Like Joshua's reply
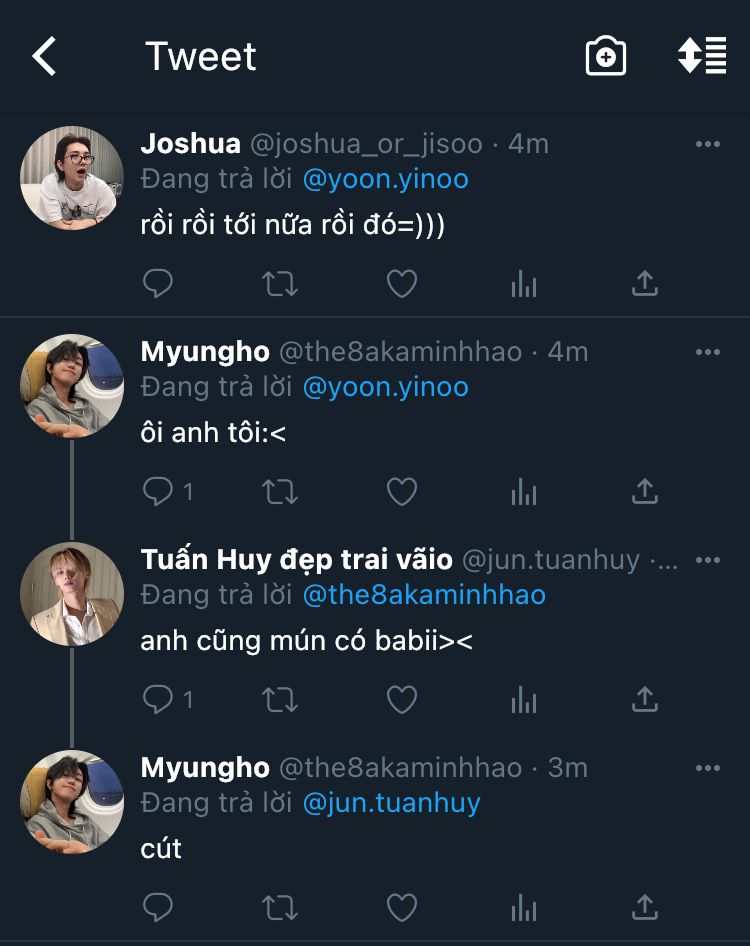 point(402,283)
